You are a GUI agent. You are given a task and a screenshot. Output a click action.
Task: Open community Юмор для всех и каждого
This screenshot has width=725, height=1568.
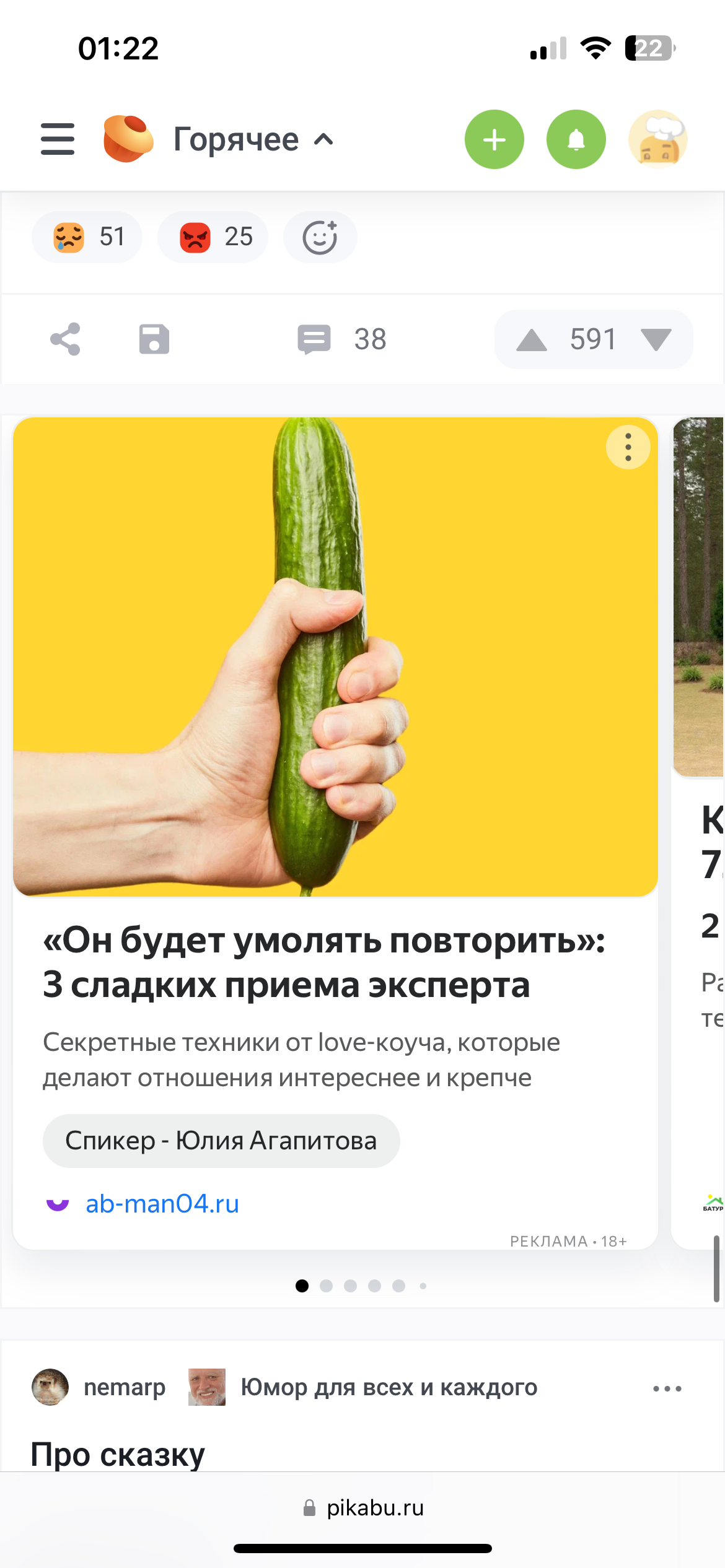pos(389,1387)
